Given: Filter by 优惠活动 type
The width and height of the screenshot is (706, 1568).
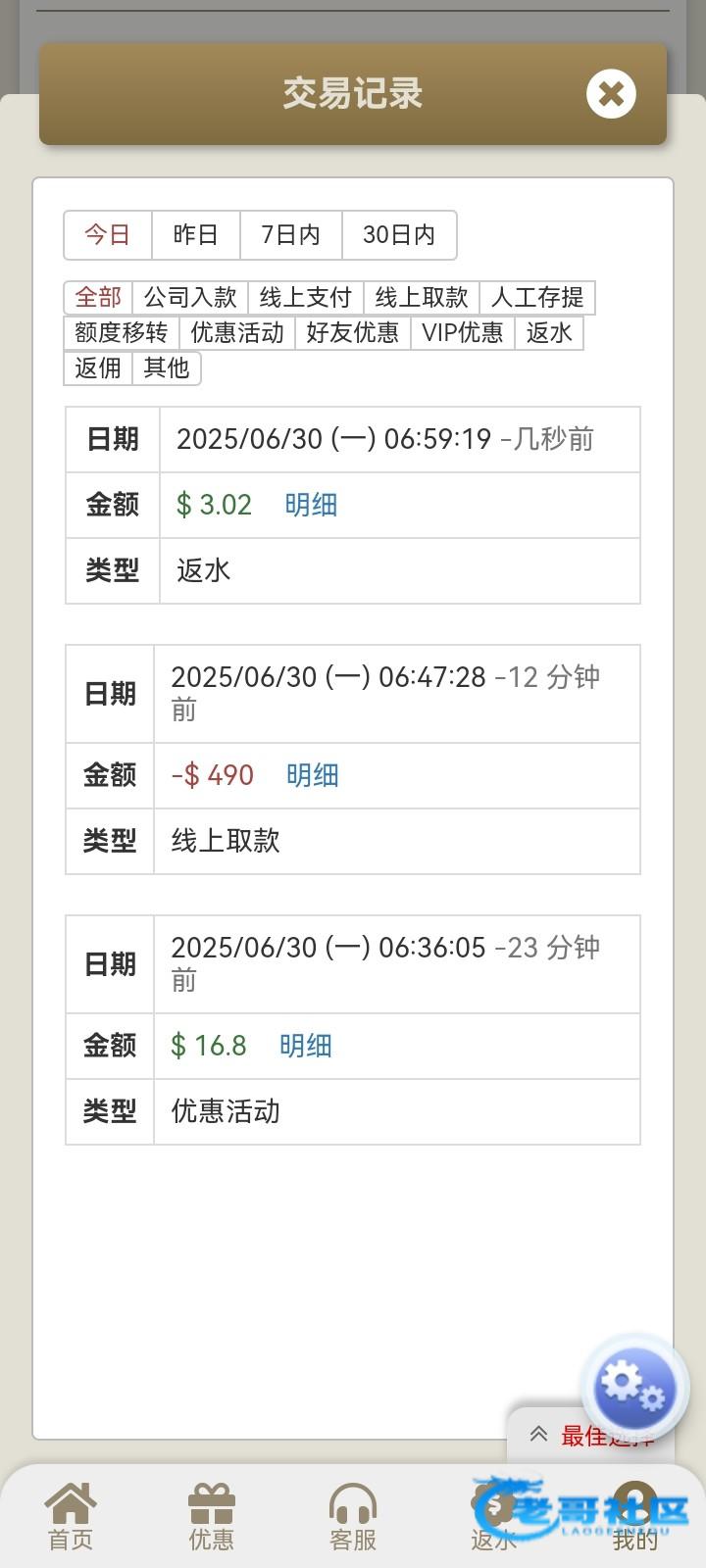Looking at the screenshot, I should 237,333.
